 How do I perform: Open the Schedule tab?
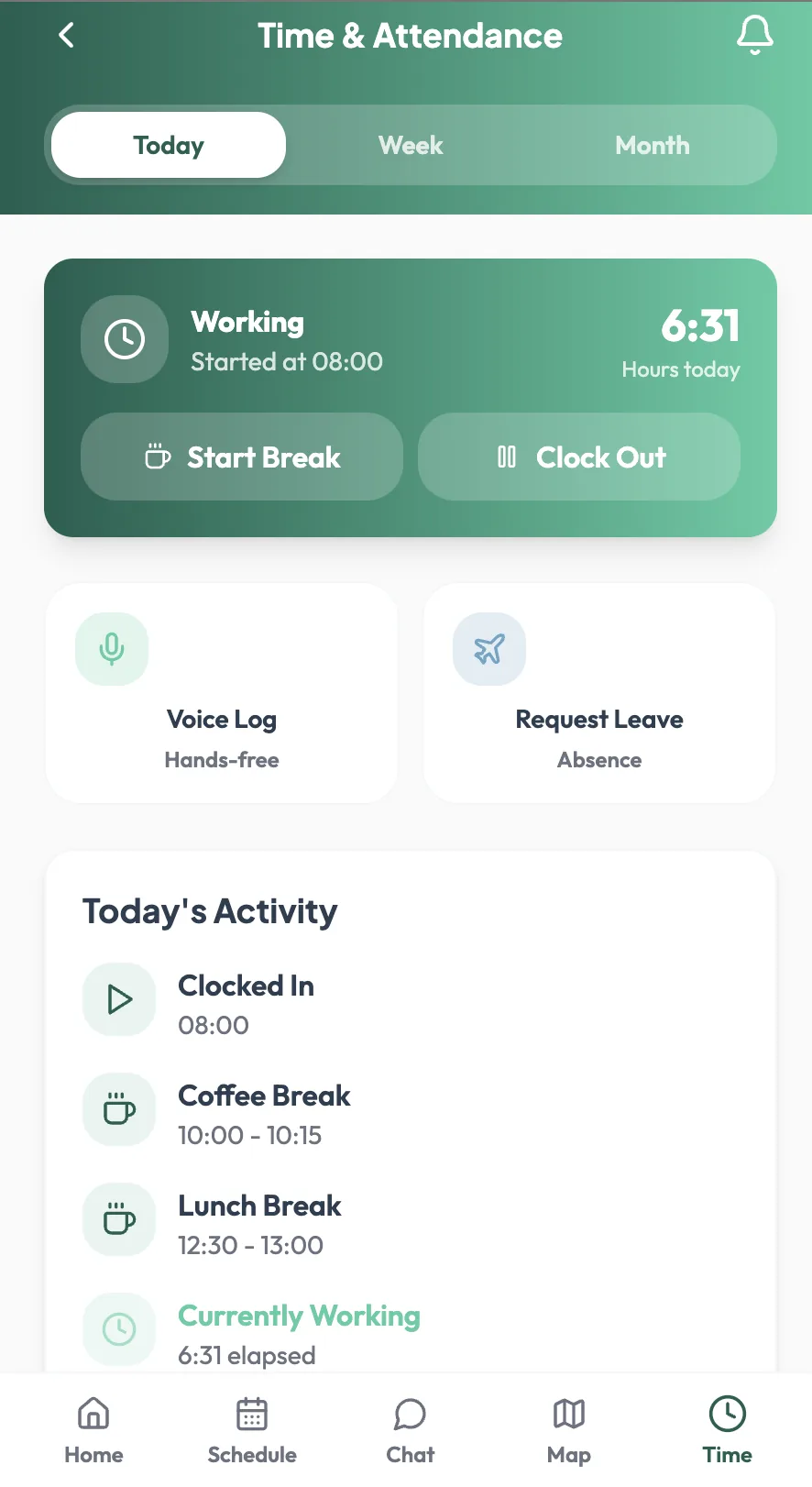pos(252,1430)
